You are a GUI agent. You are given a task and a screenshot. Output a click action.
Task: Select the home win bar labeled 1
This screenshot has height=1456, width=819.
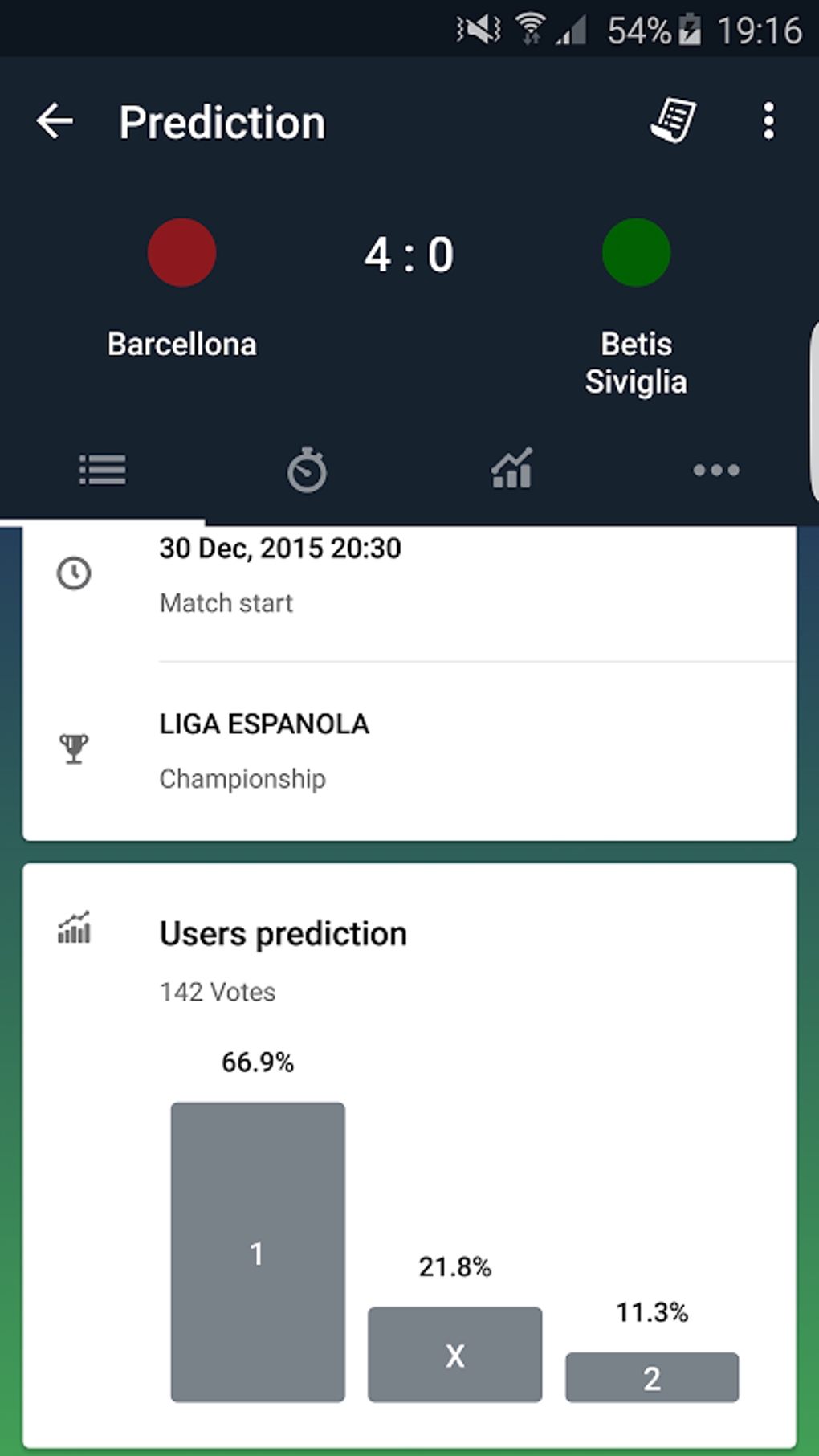pyautogui.click(x=258, y=1251)
